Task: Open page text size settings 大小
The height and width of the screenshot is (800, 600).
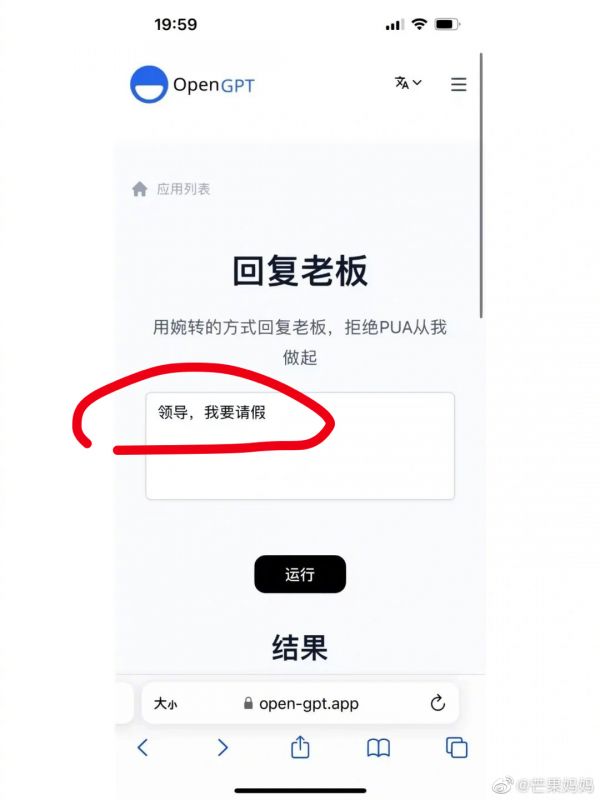Action: click(x=165, y=704)
